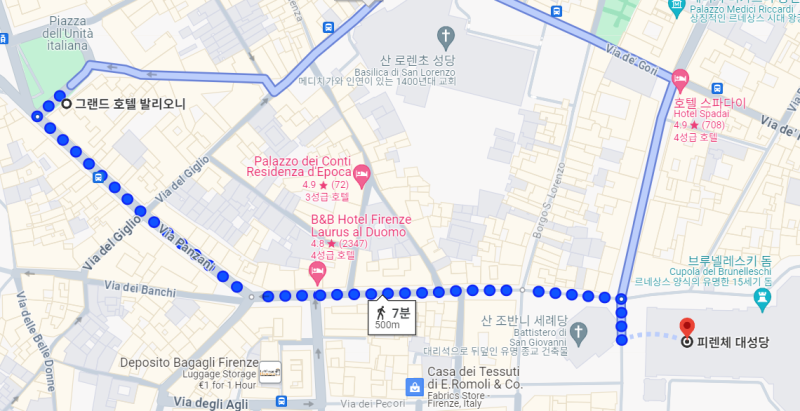Open the Basilica di San Lorenzo marker
Screen dimensions: 800x411
tap(446, 40)
